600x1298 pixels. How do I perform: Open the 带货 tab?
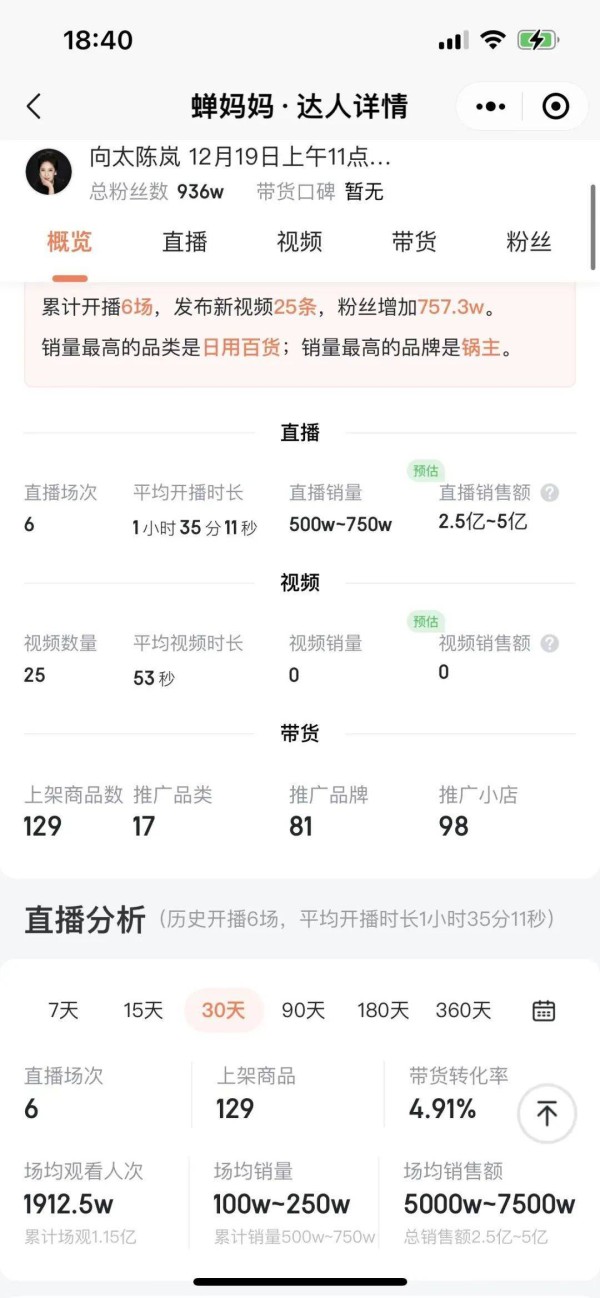414,242
